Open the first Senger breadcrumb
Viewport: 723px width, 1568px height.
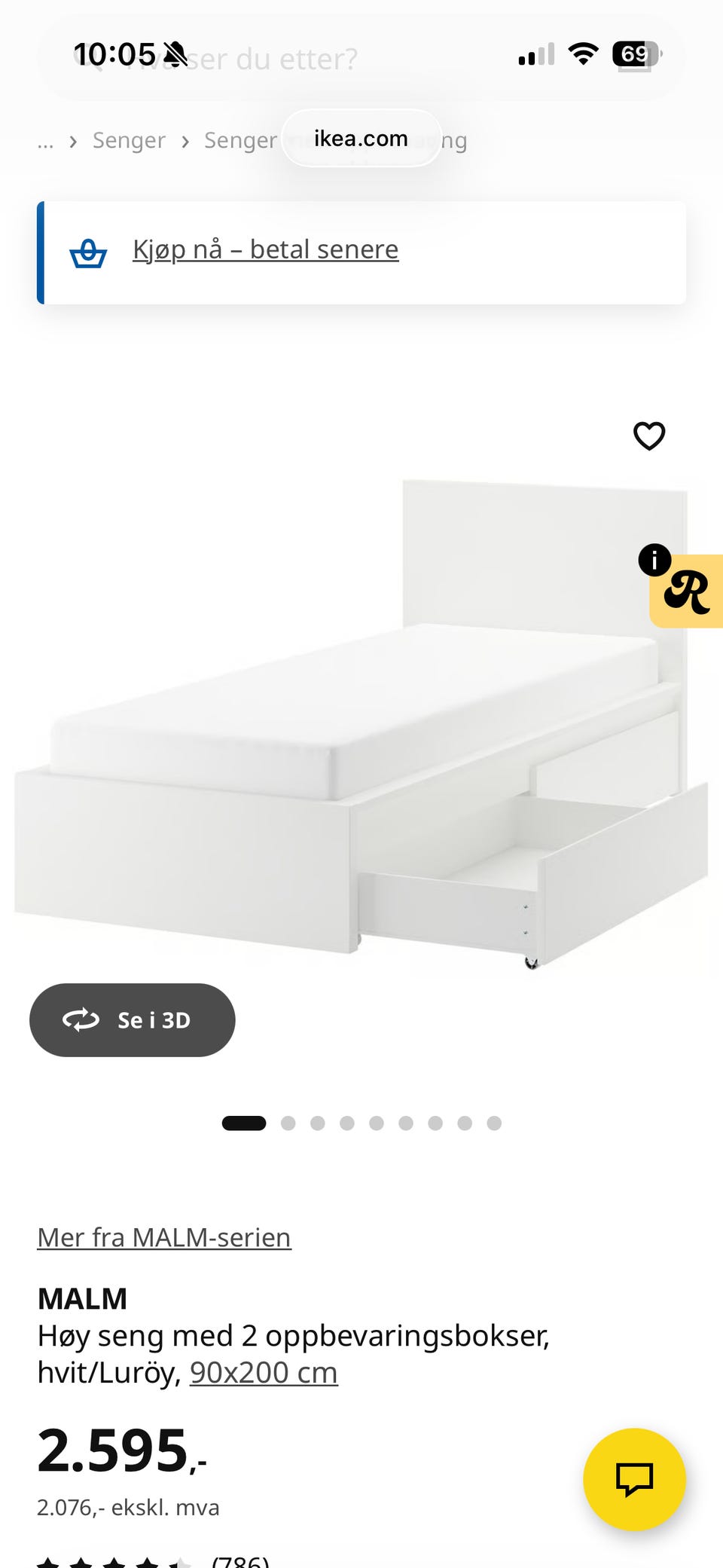click(x=129, y=140)
